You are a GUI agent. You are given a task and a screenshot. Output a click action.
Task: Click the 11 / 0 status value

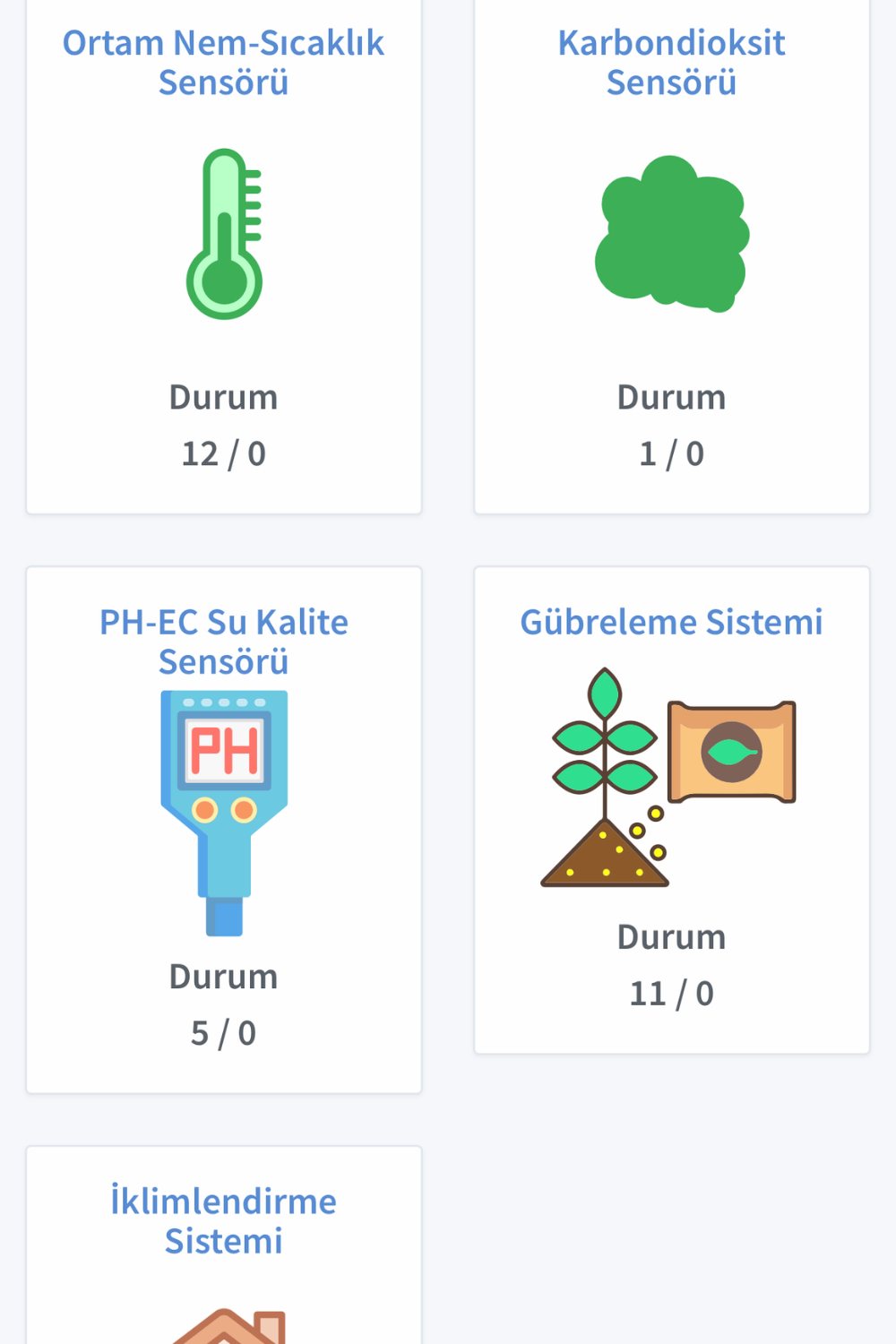(671, 992)
